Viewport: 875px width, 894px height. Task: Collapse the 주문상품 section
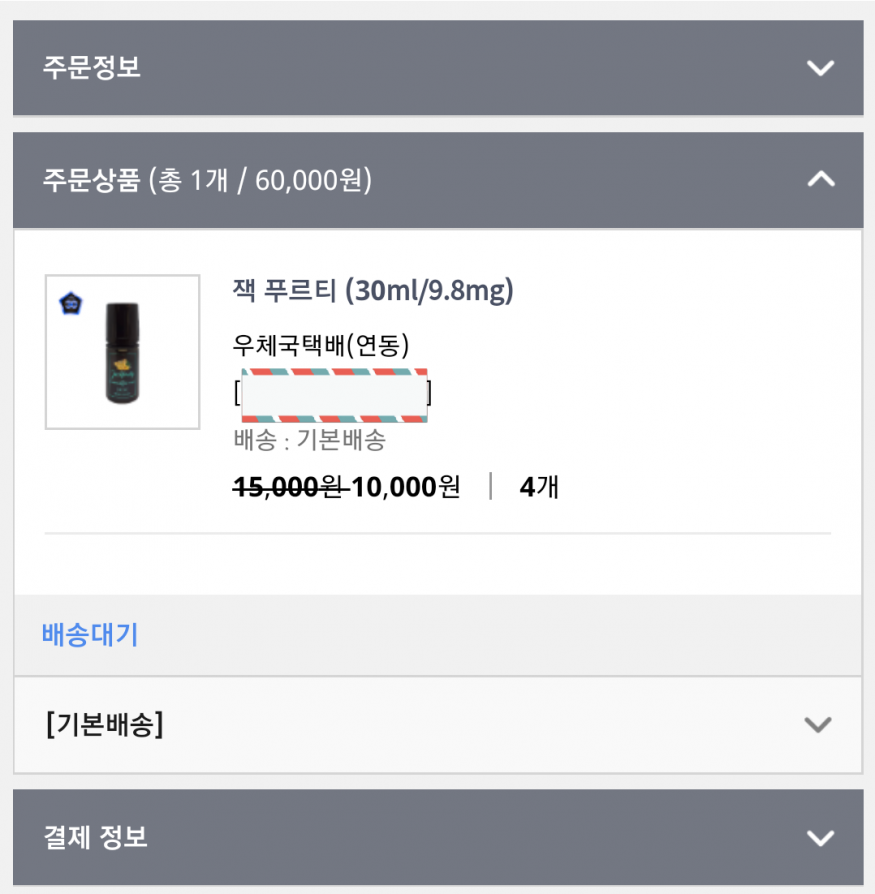[820, 180]
